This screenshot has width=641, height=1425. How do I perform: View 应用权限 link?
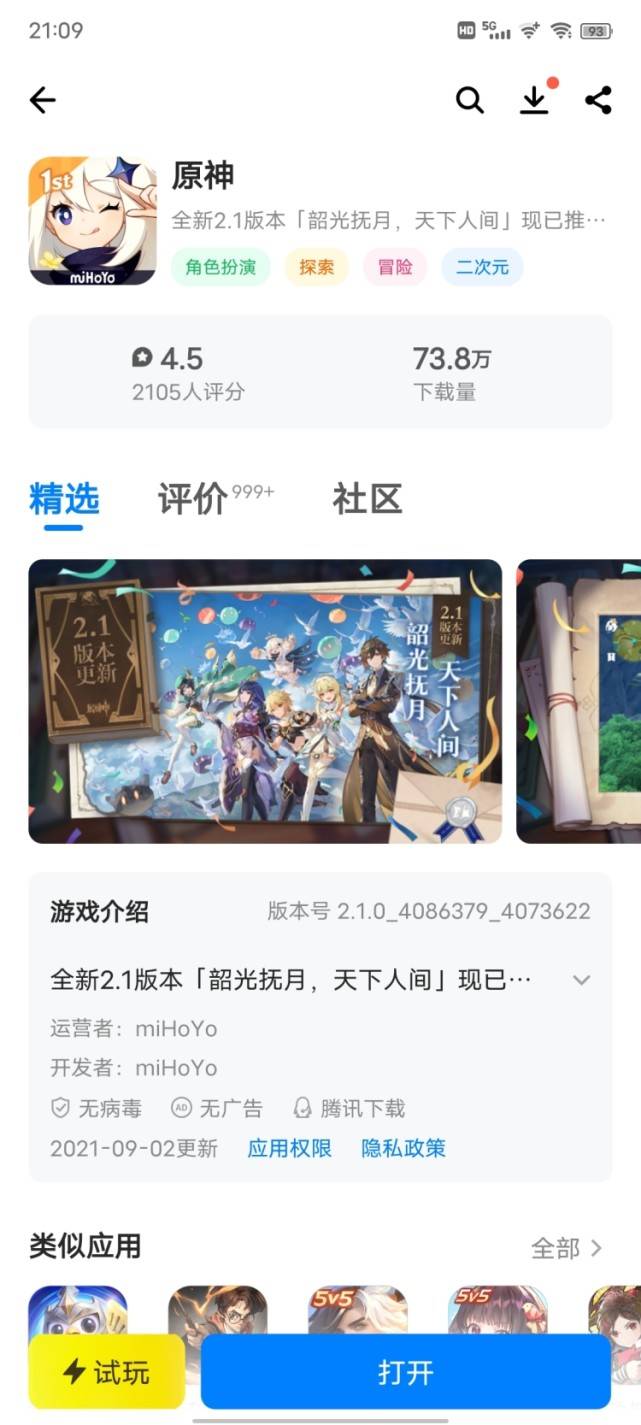click(289, 1148)
